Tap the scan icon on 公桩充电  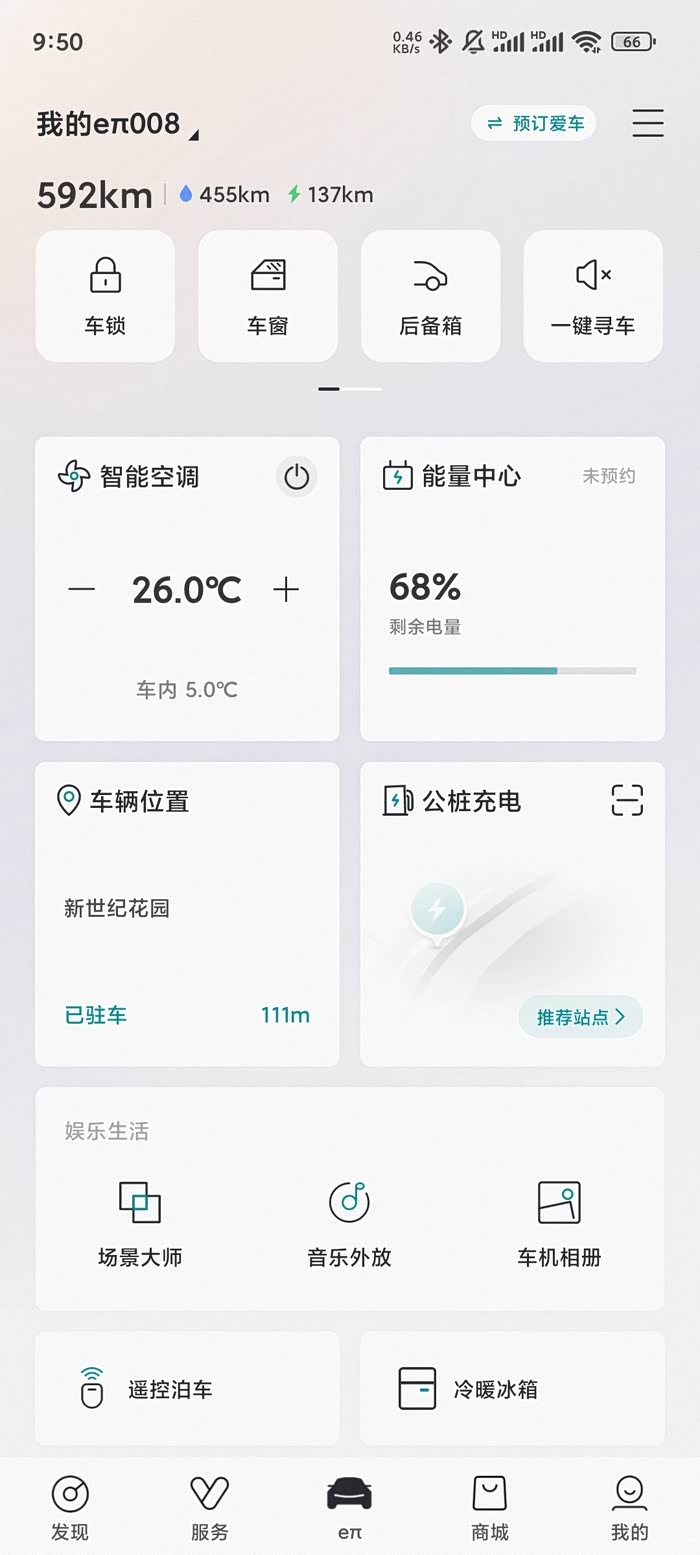[x=627, y=800]
